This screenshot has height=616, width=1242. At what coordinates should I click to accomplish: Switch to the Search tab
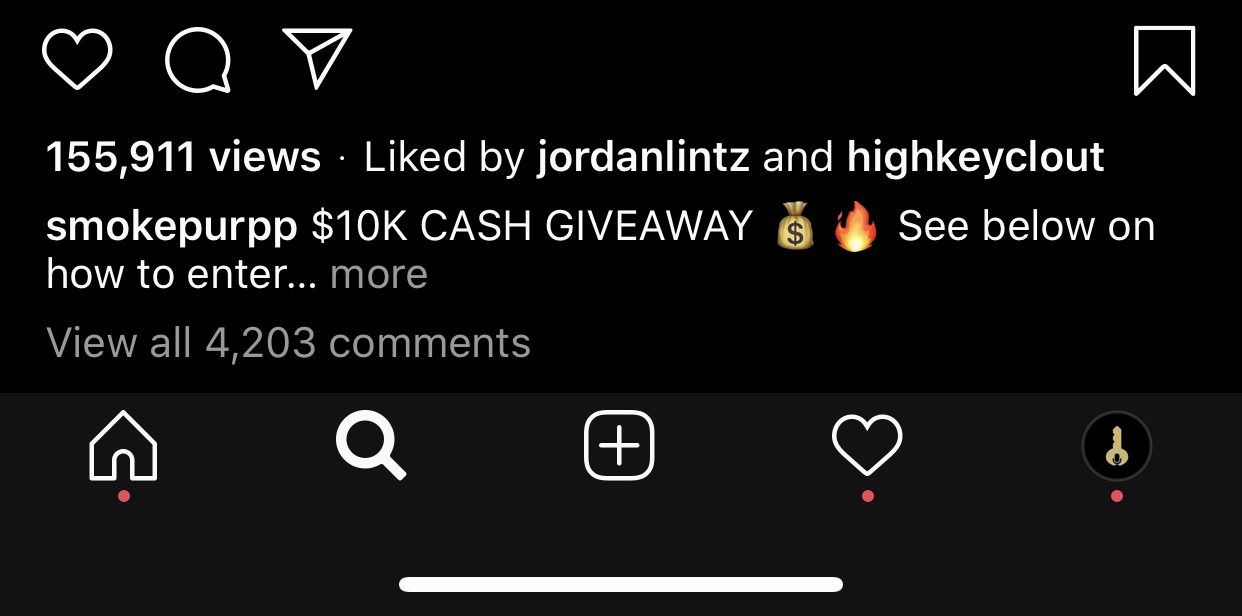point(371,446)
